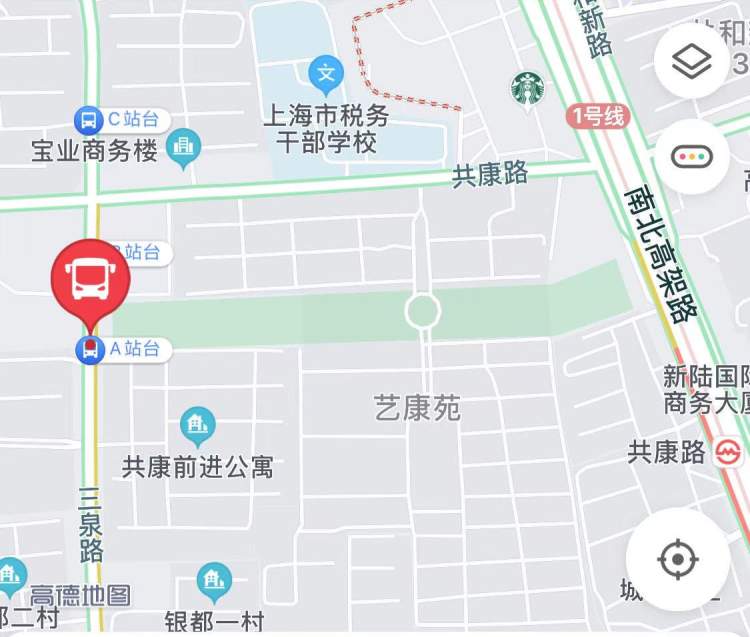Select 共康前进公寓 residence marker
750x637 pixels.
pos(197,427)
